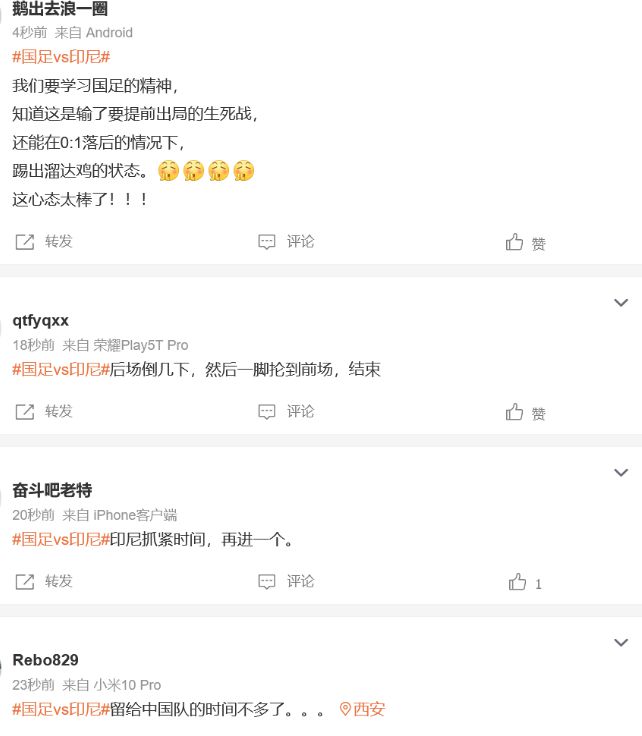642x736 pixels.
Task: Expand the options chevron on qtfyqxx's post
Action: [621, 302]
